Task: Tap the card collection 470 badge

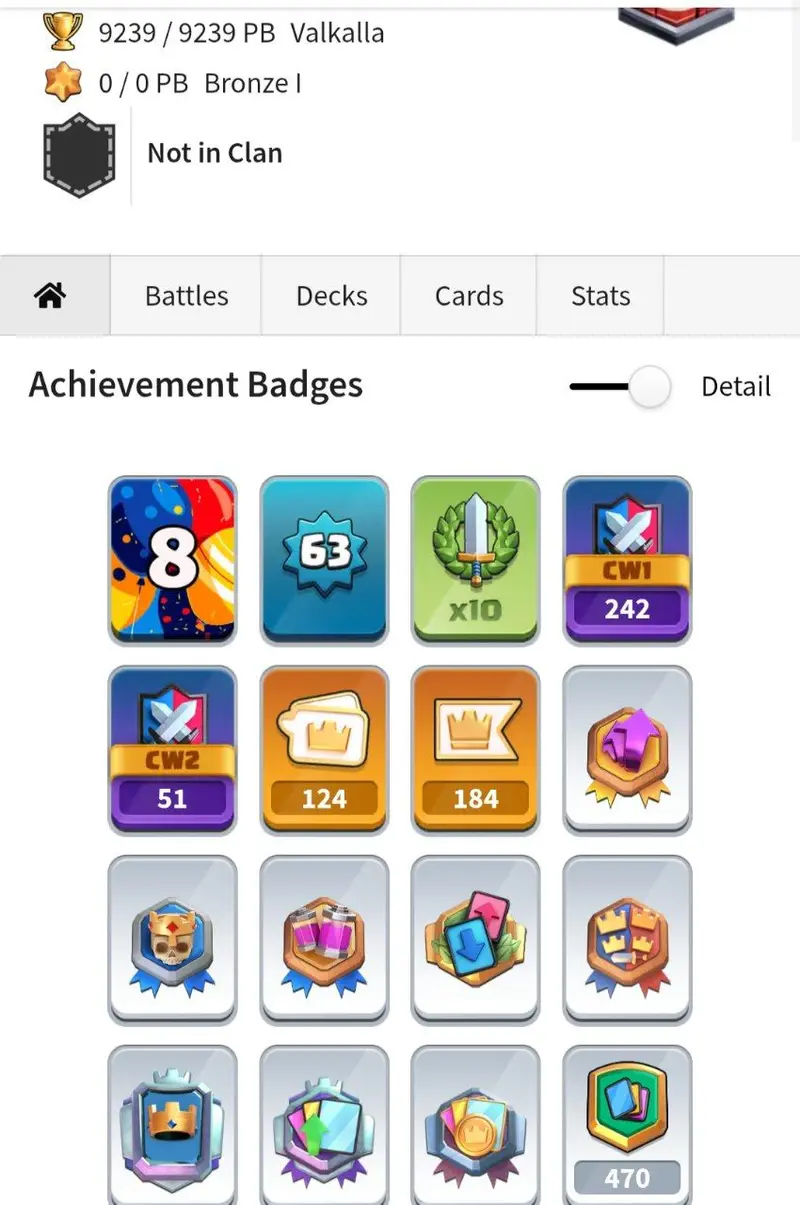Action: point(627,1125)
